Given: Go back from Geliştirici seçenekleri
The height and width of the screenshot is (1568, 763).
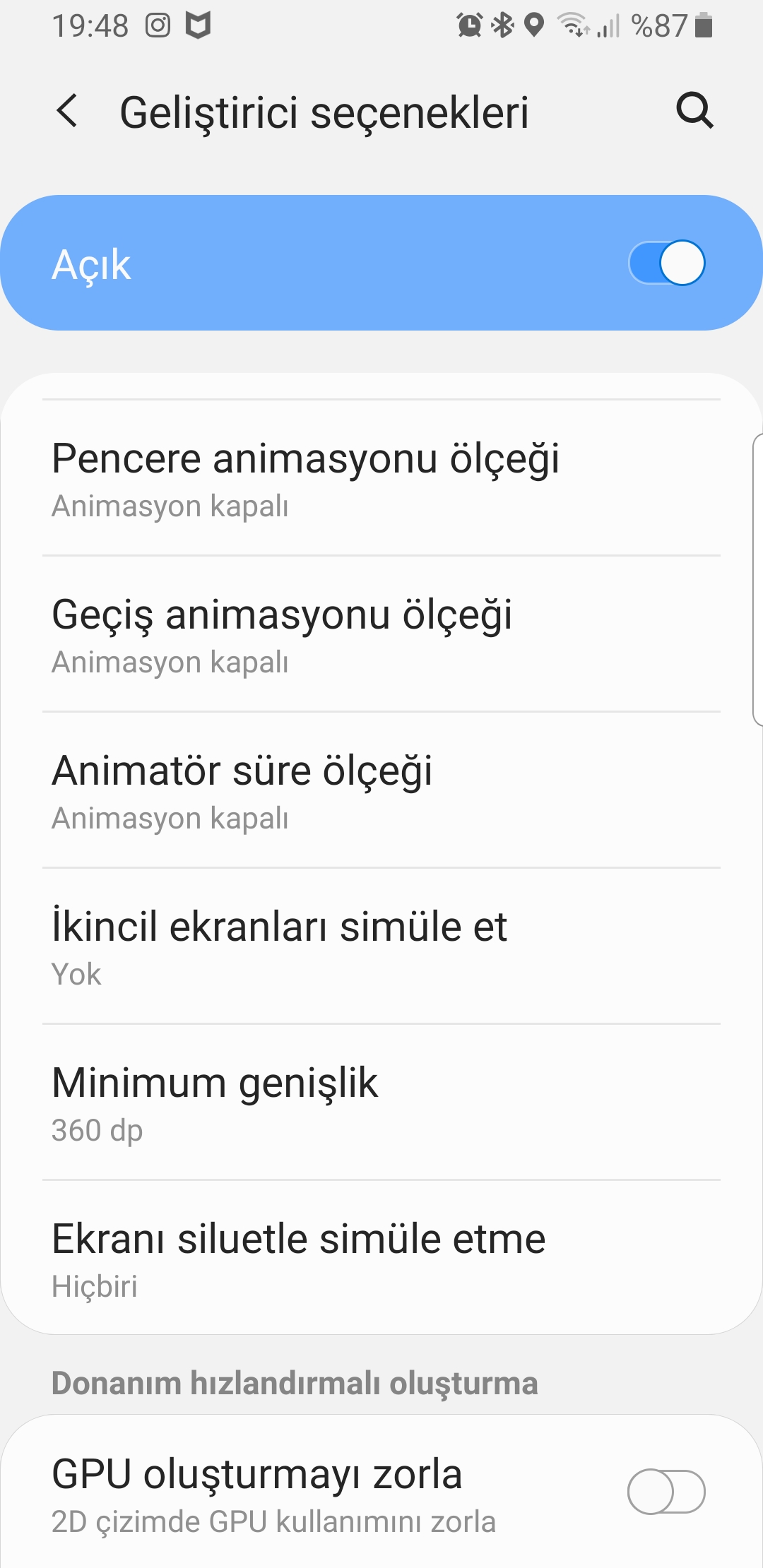Looking at the screenshot, I should pos(67,111).
